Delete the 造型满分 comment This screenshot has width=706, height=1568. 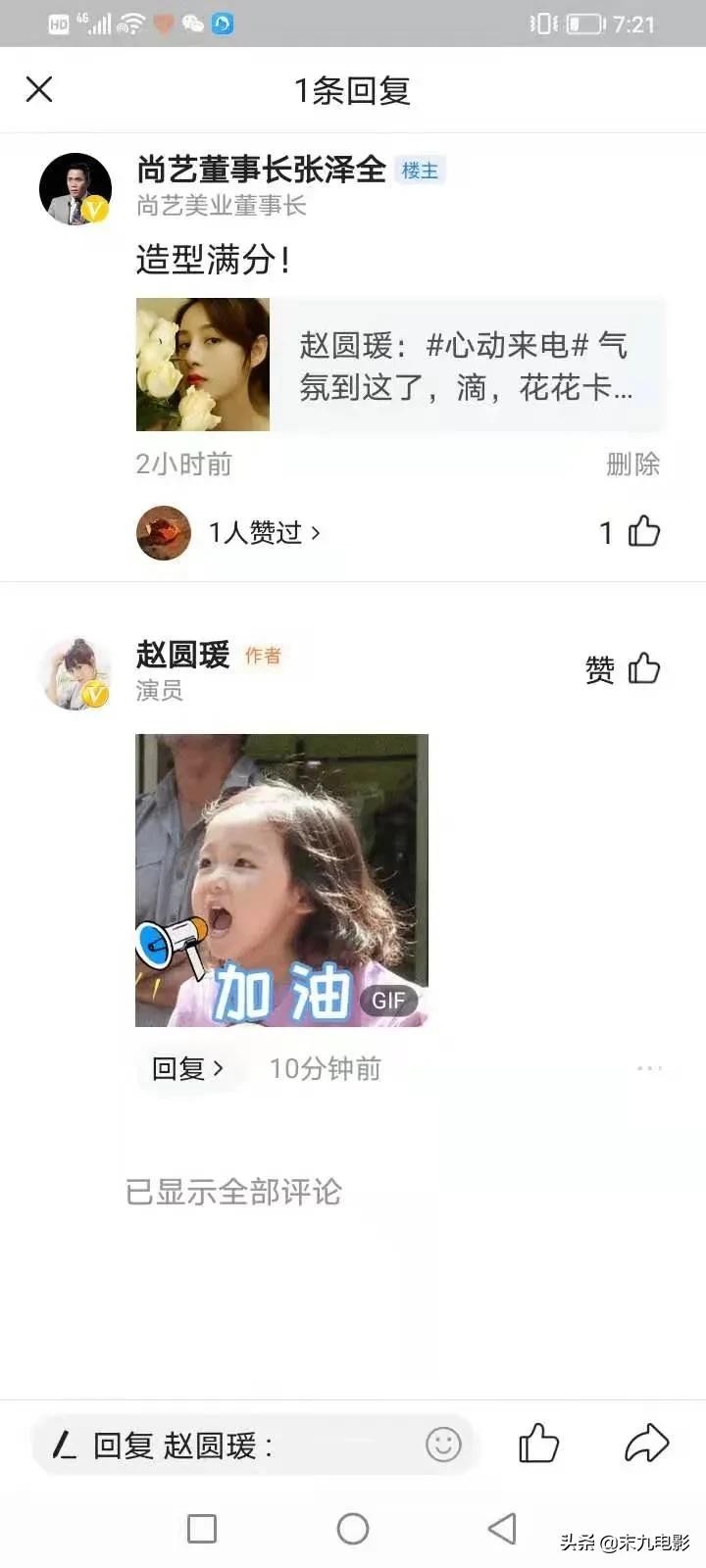tap(632, 464)
